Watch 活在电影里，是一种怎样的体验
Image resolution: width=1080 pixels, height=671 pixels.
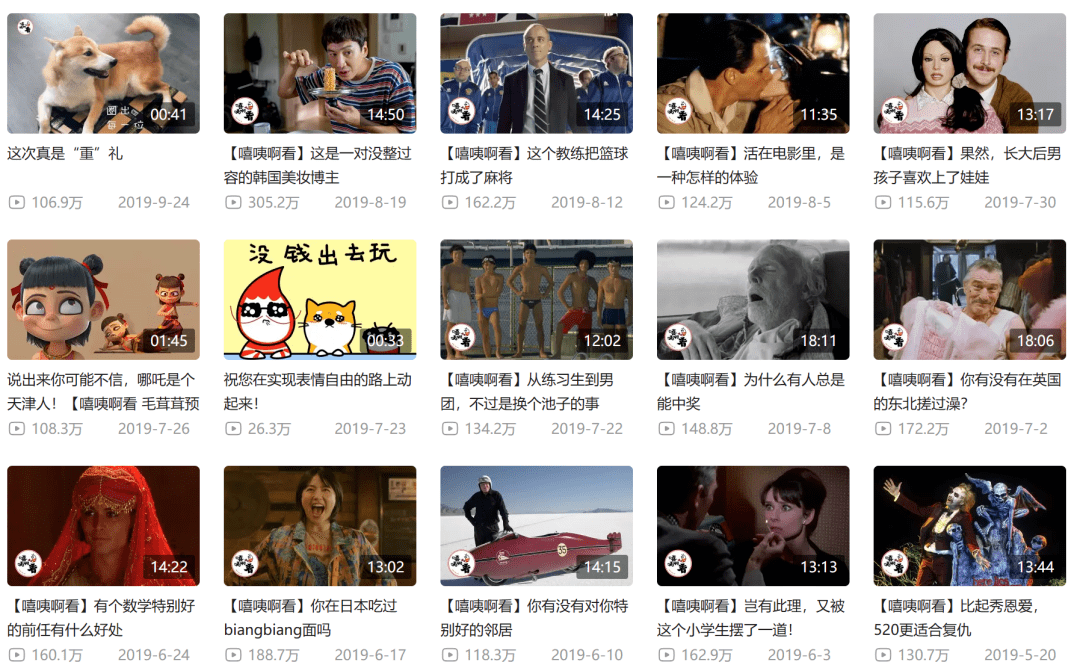click(752, 73)
